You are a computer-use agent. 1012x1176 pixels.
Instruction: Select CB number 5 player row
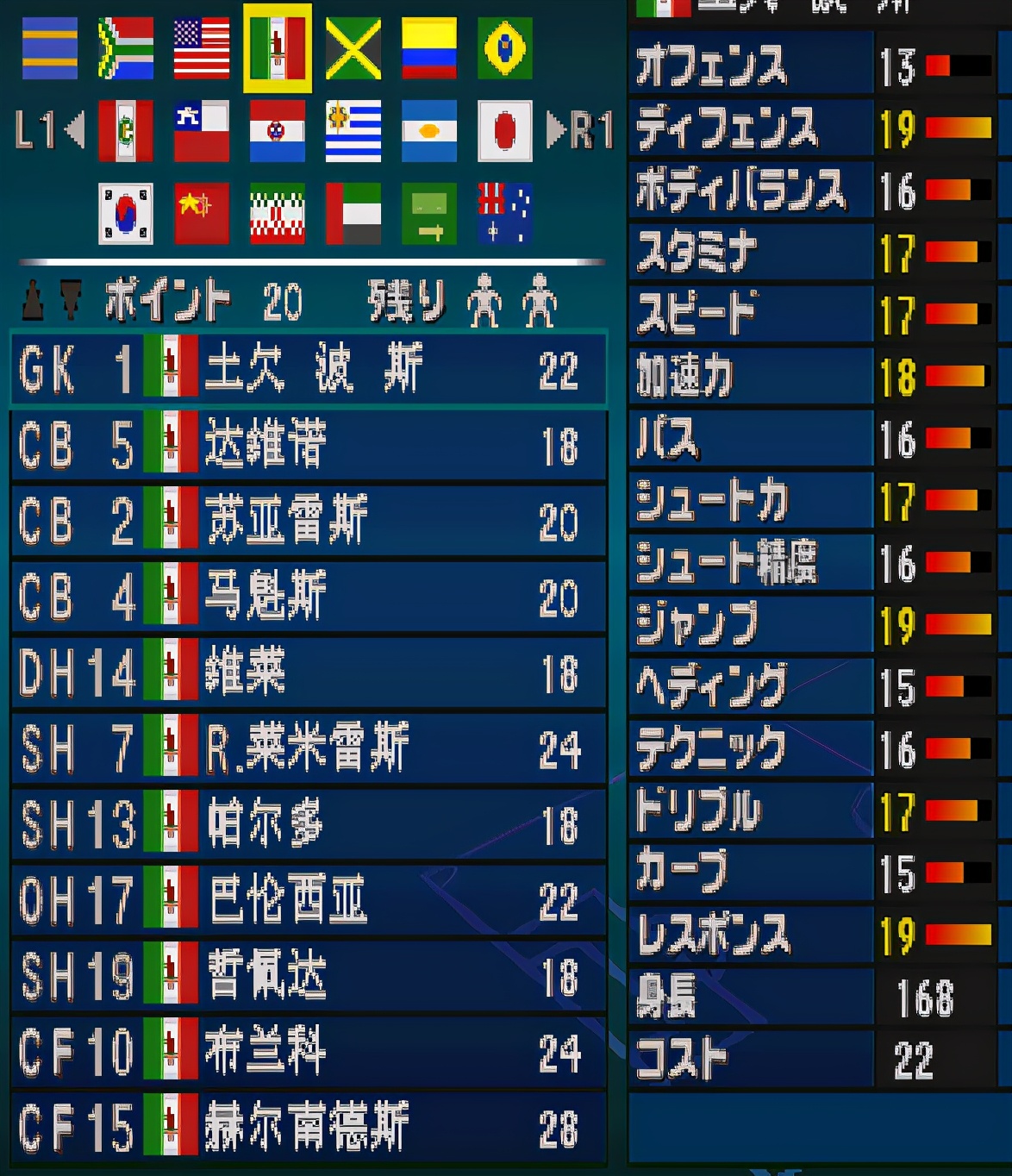308,445
